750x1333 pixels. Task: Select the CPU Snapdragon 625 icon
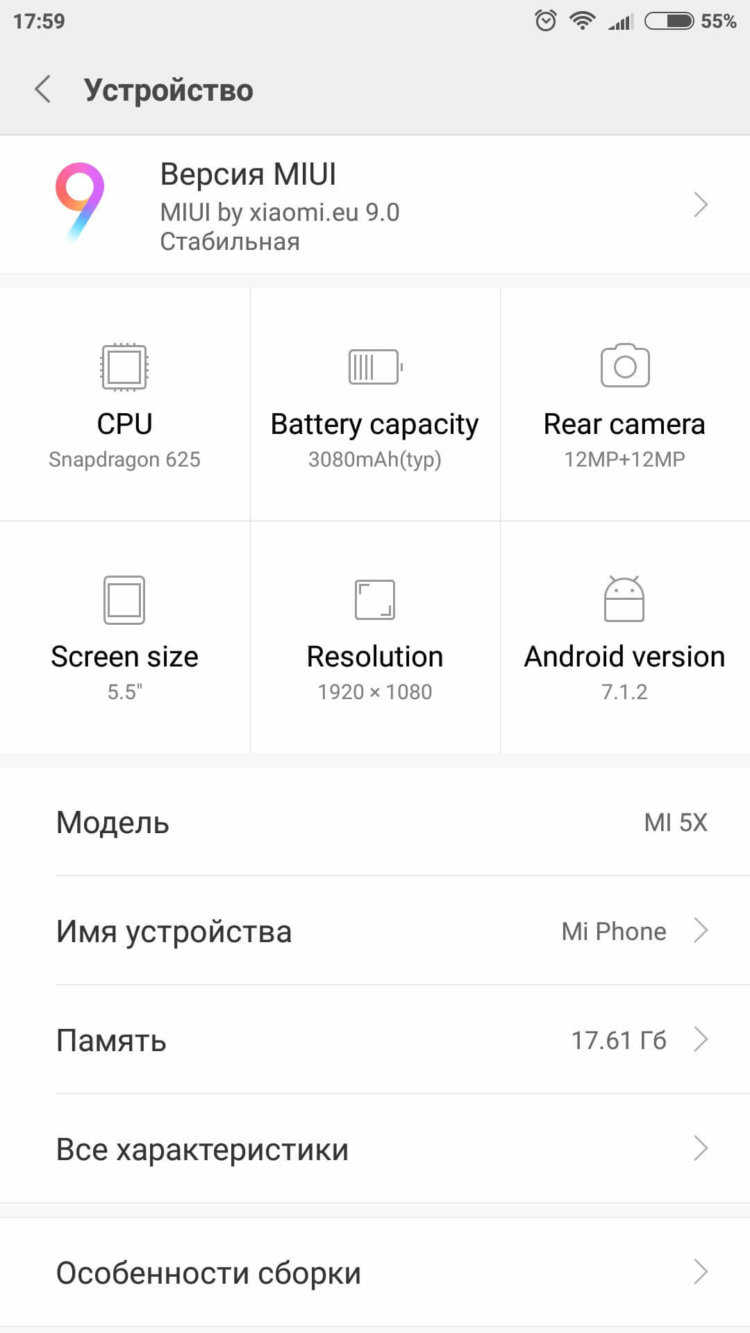tap(124, 366)
